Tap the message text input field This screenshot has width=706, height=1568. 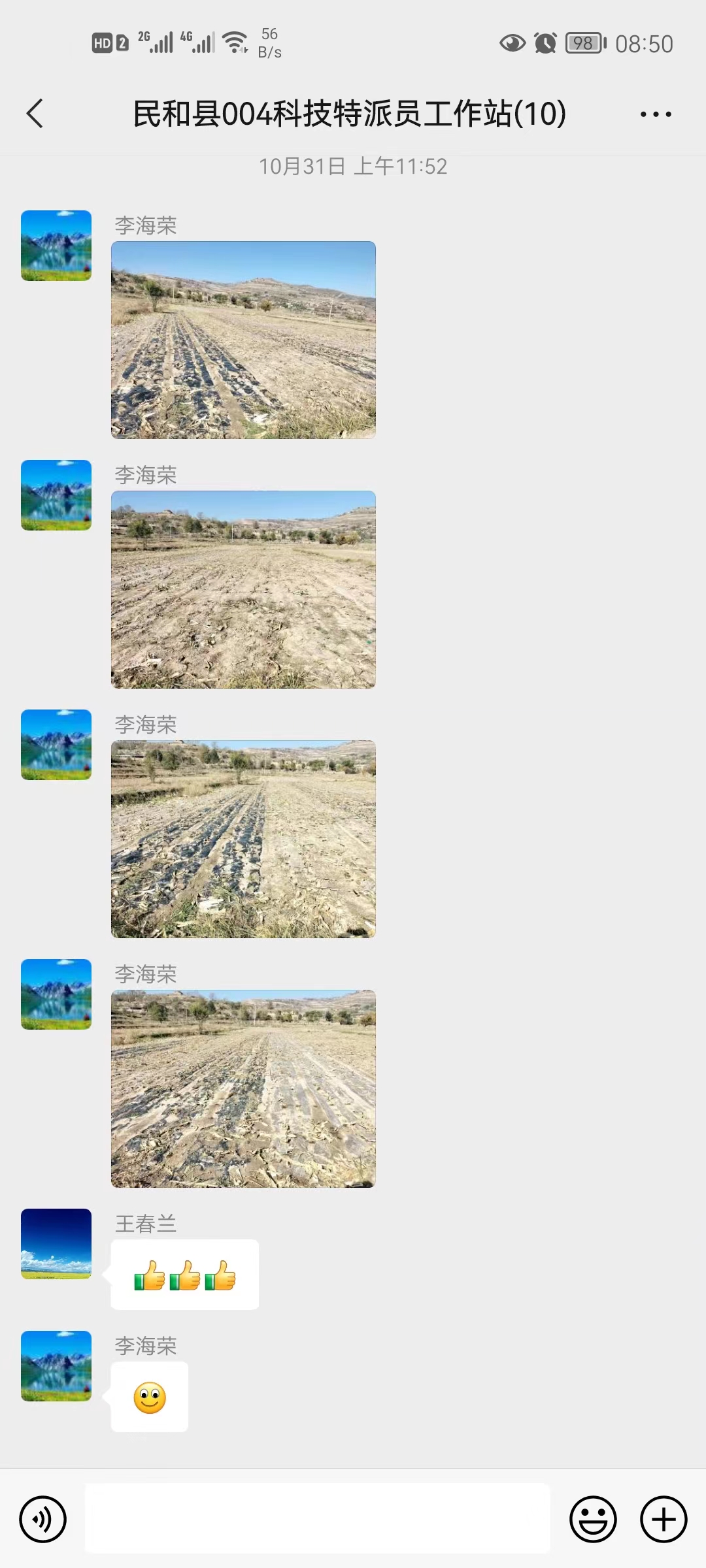(318, 1518)
